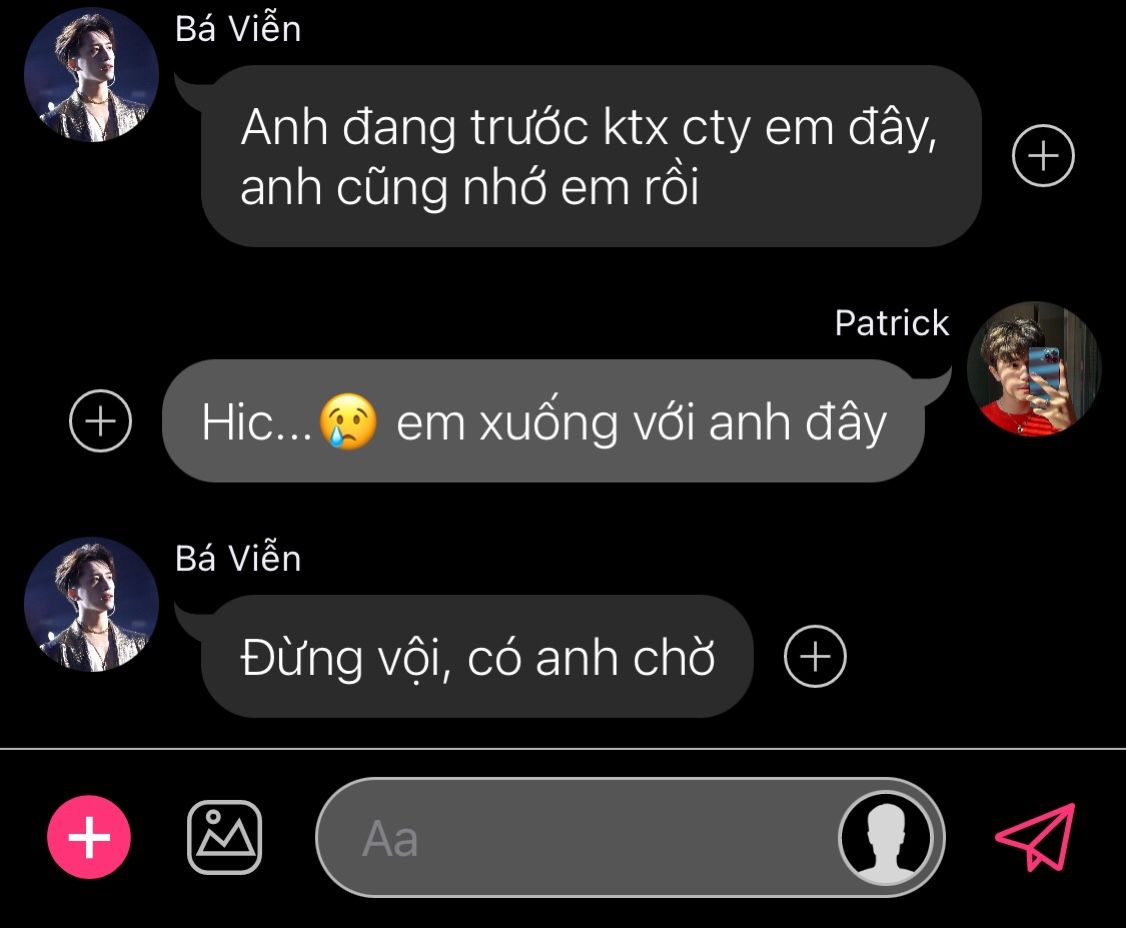Focus the Aa message input field

580,838
